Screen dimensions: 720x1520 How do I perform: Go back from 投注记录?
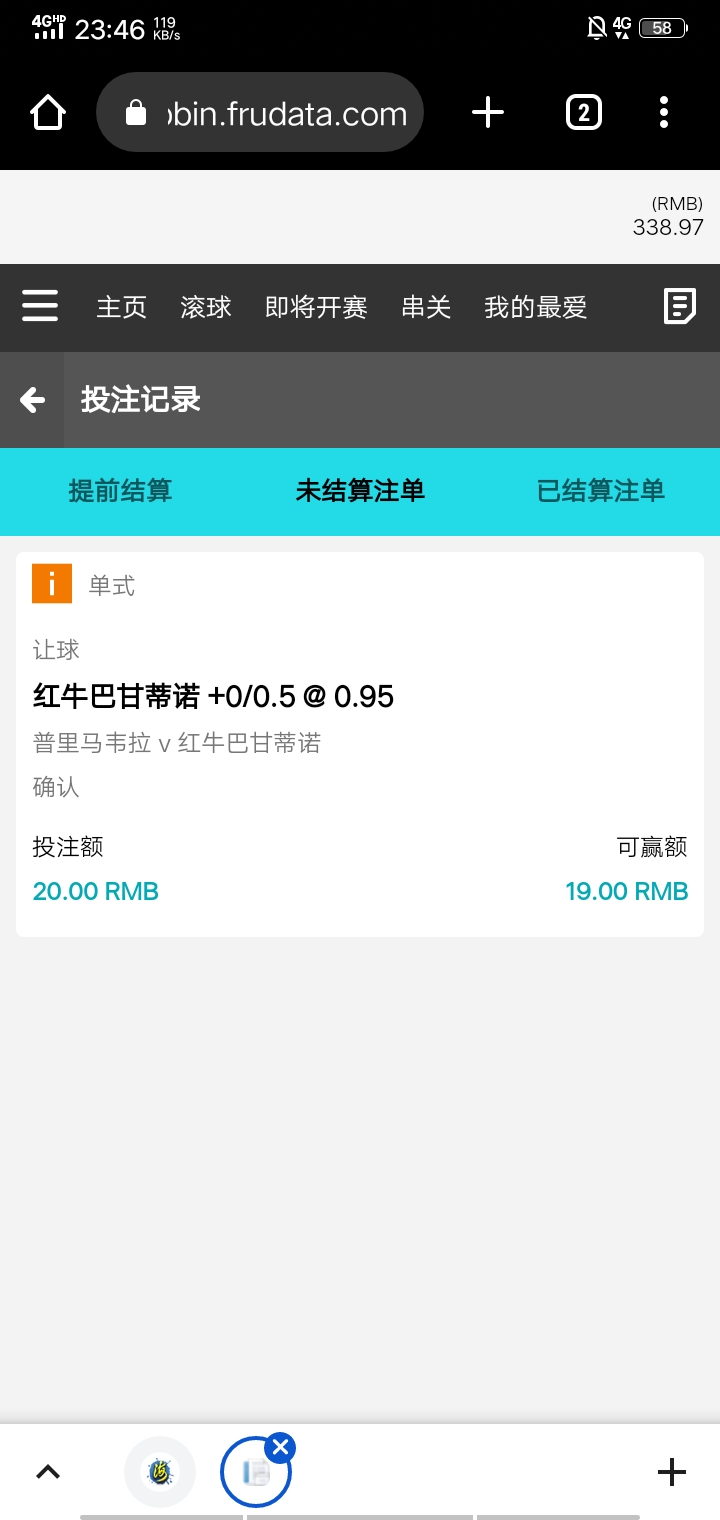(x=32, y=400)
